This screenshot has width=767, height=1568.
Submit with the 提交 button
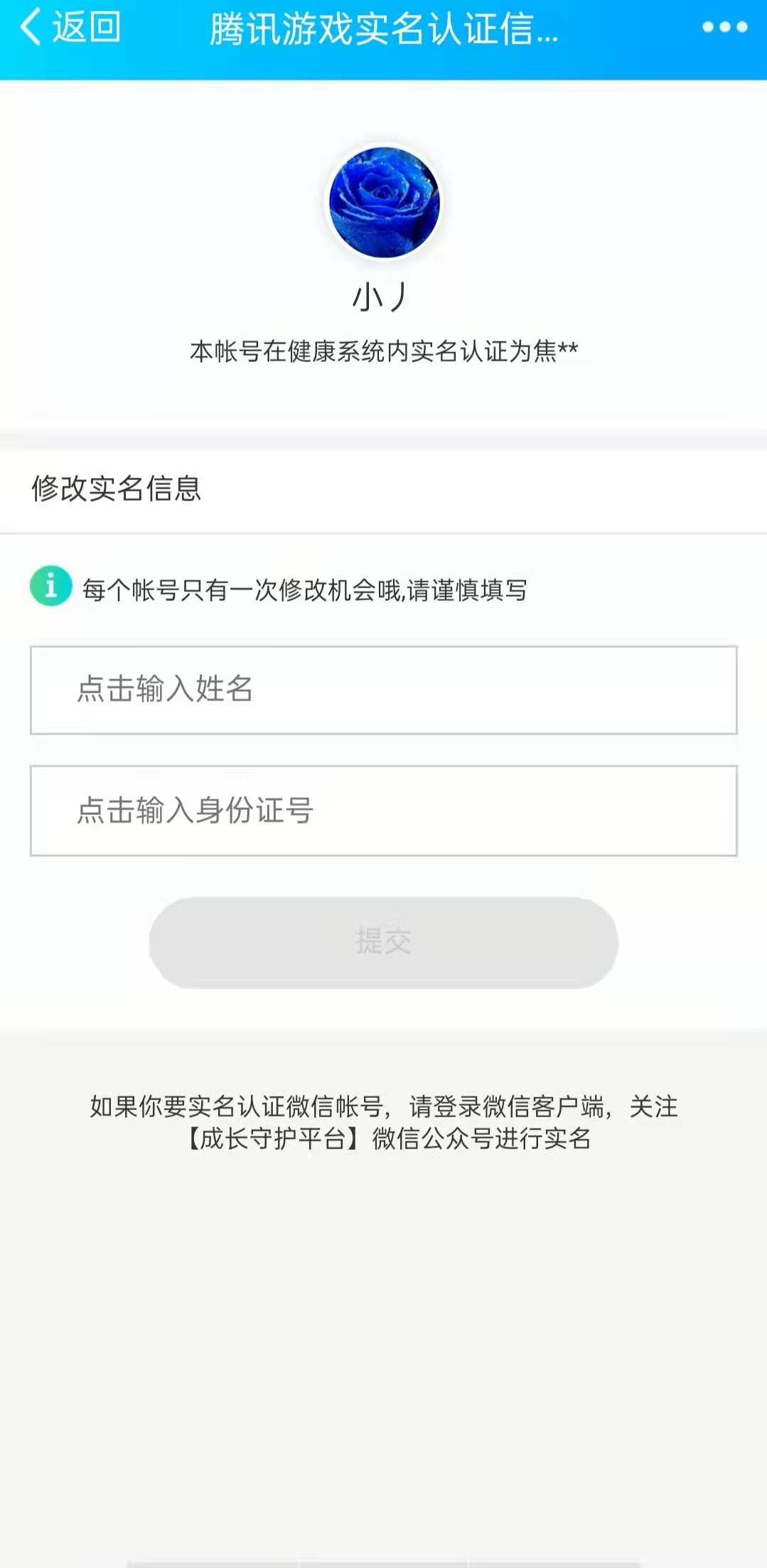coord(383,942)
